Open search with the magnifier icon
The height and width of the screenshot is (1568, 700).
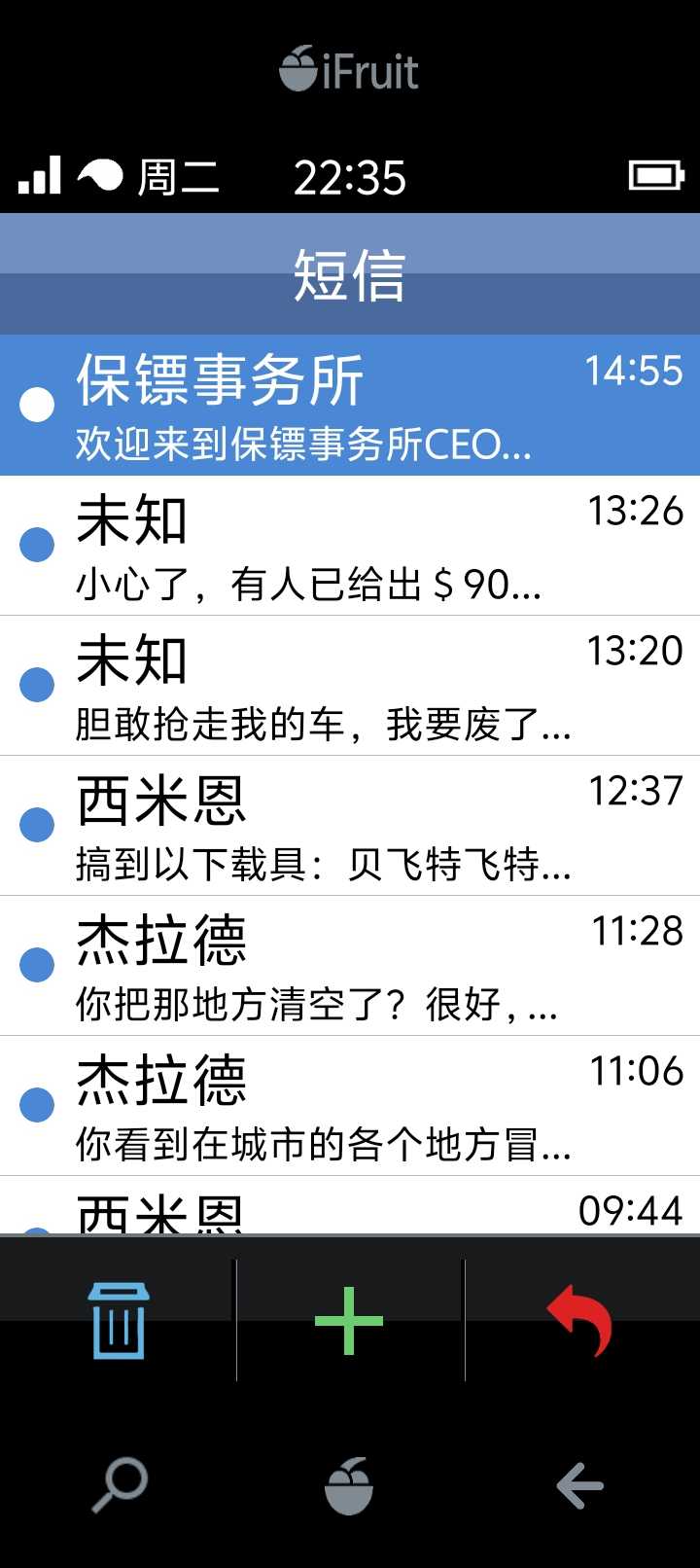[120, 1485]
